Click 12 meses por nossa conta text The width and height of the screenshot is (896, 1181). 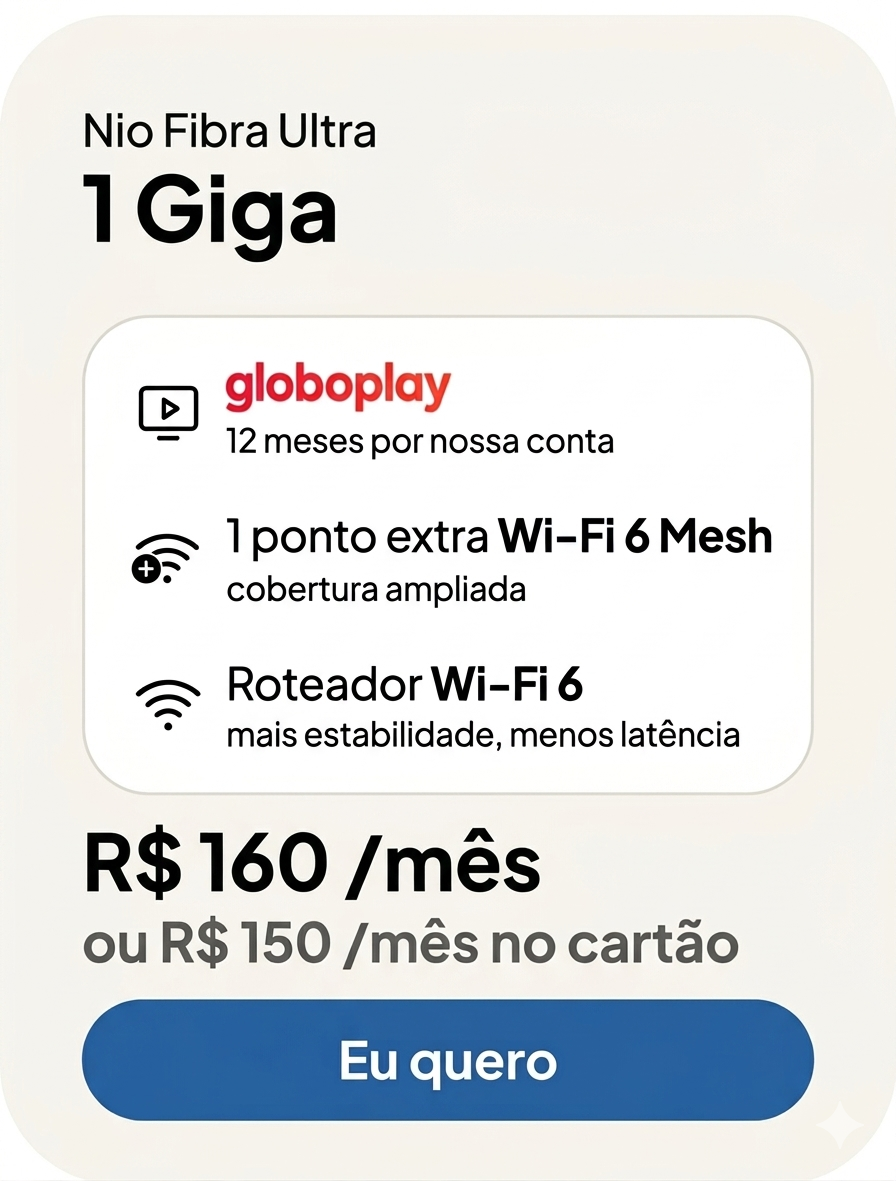point(421,441)
